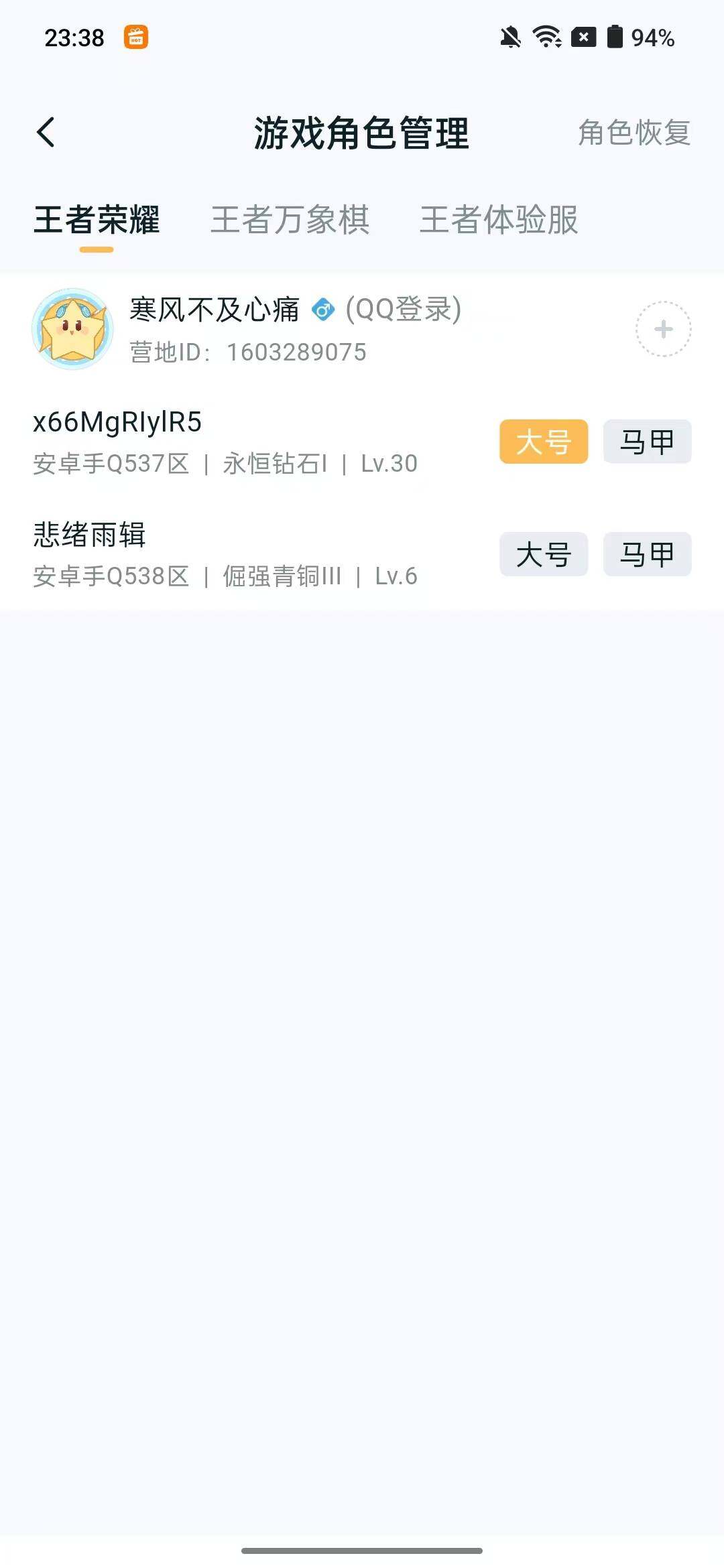The image size is (724, 1568).
Task: Open the profile avatar of 寒风不及心痛
Action: [x=74, y=329]
